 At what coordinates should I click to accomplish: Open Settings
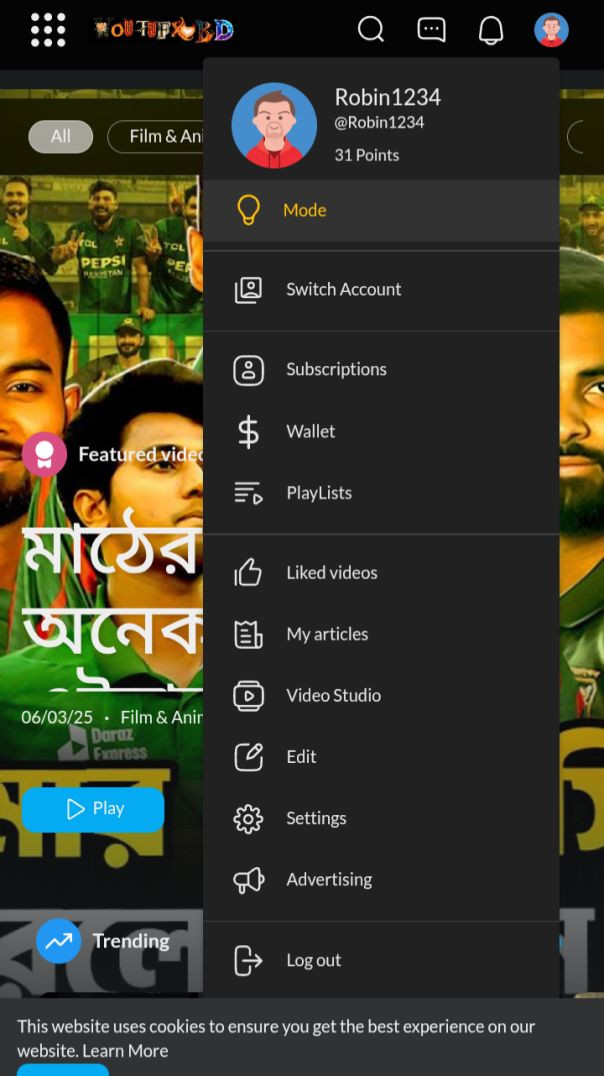(316, 818)
